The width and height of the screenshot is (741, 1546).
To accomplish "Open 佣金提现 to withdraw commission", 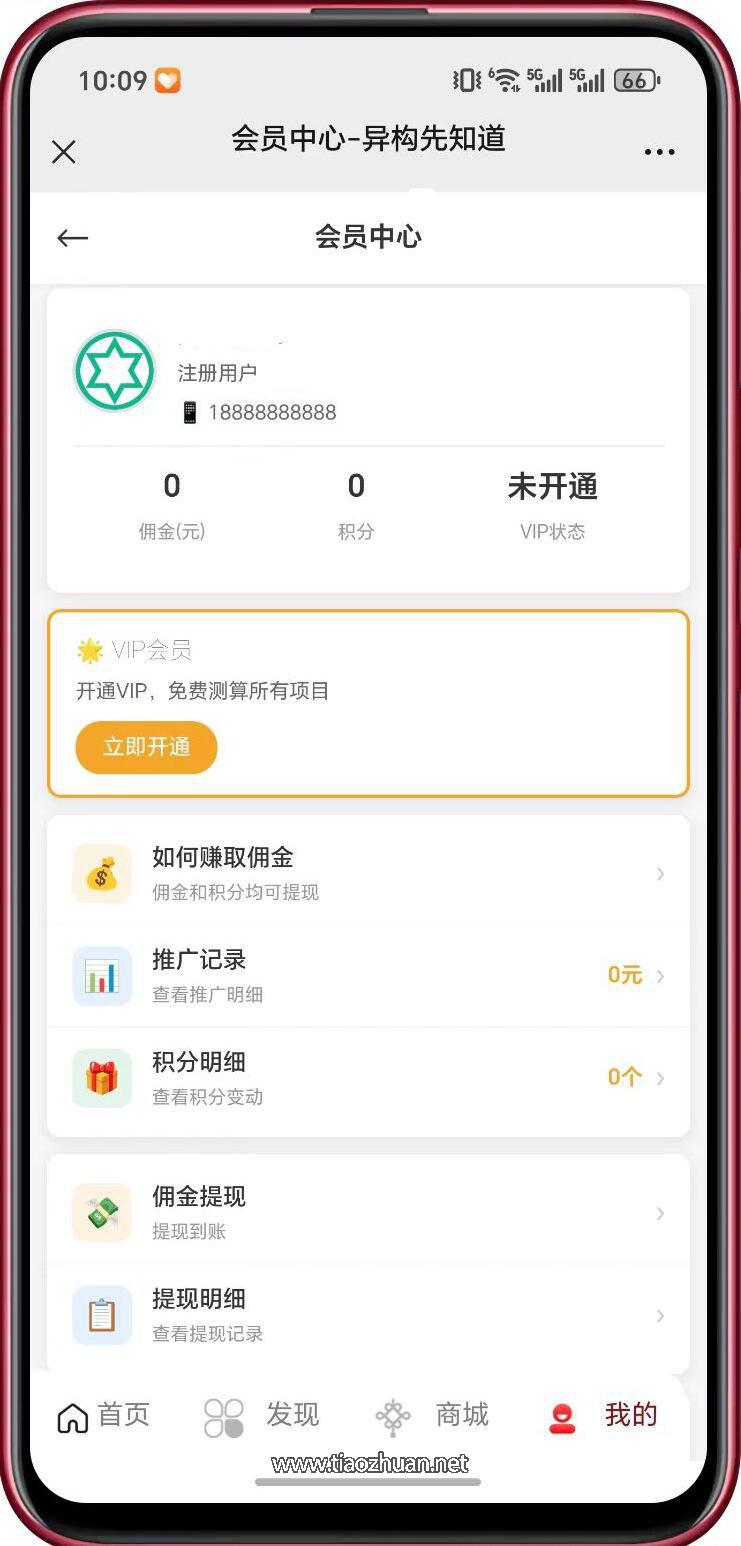I will coord(370,1212).
